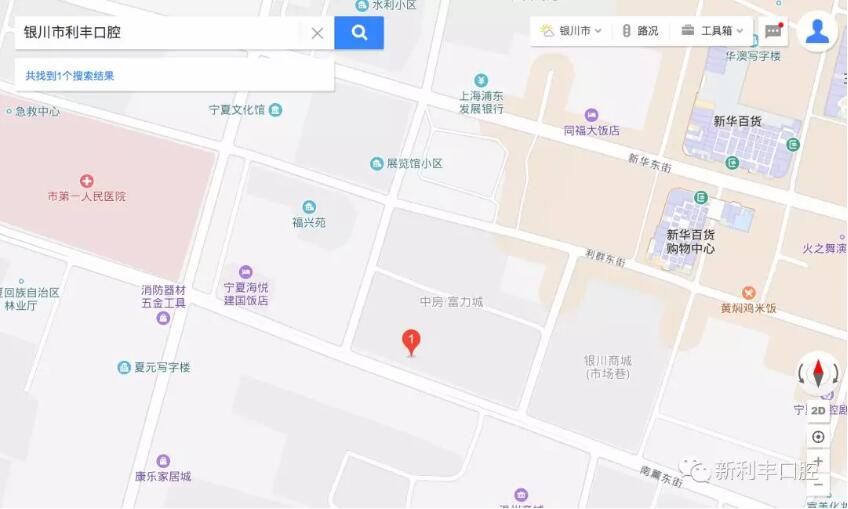
Task: Switch the map view using 2D button
Action: (x=818, y=410)
